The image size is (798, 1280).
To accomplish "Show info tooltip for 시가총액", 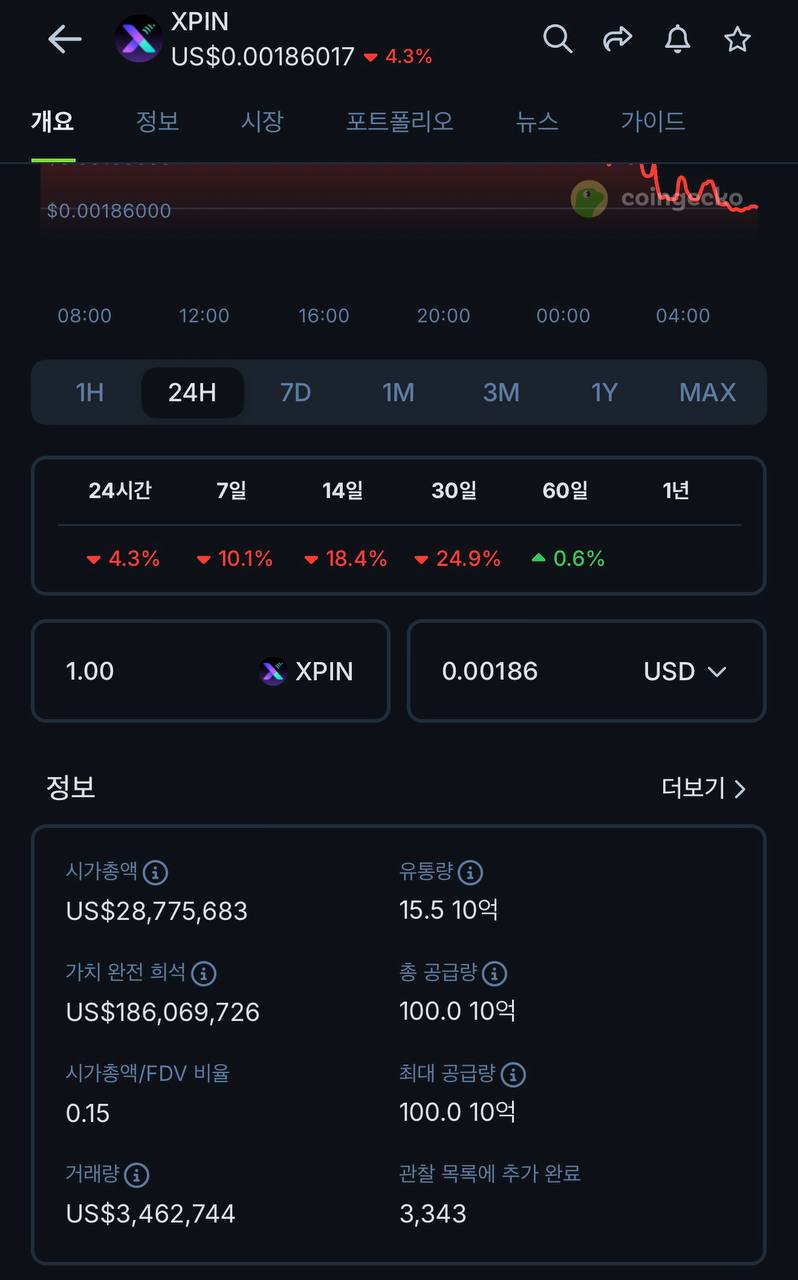I will [155, 872].
